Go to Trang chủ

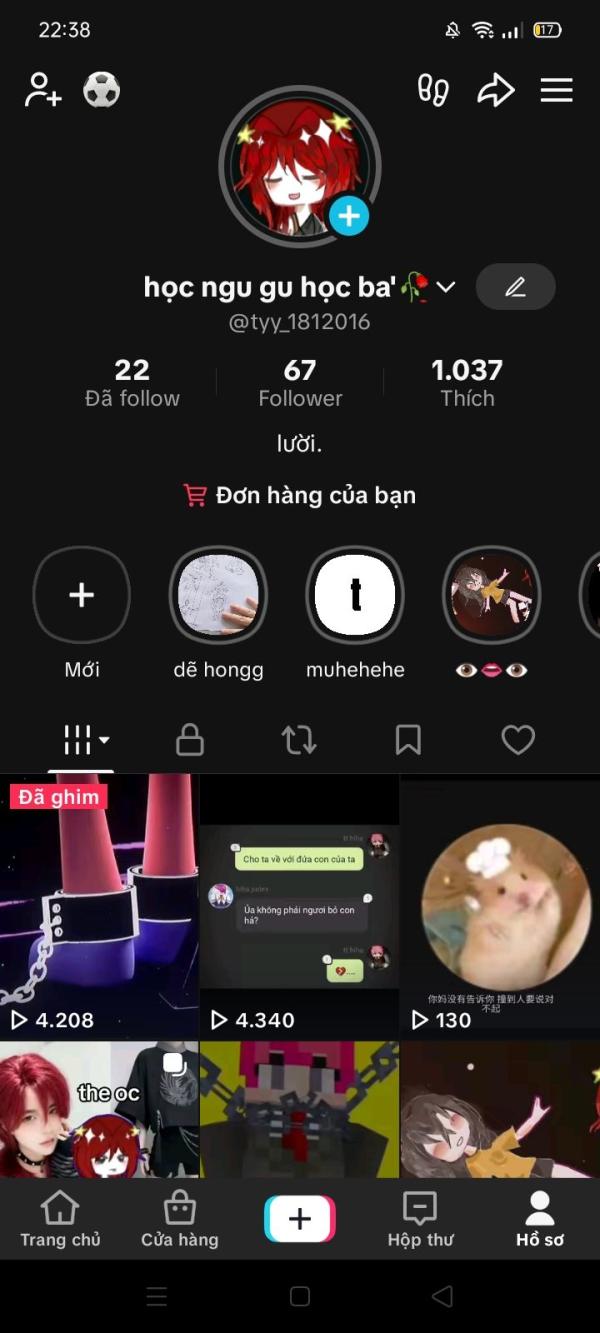pos(60,1219)
